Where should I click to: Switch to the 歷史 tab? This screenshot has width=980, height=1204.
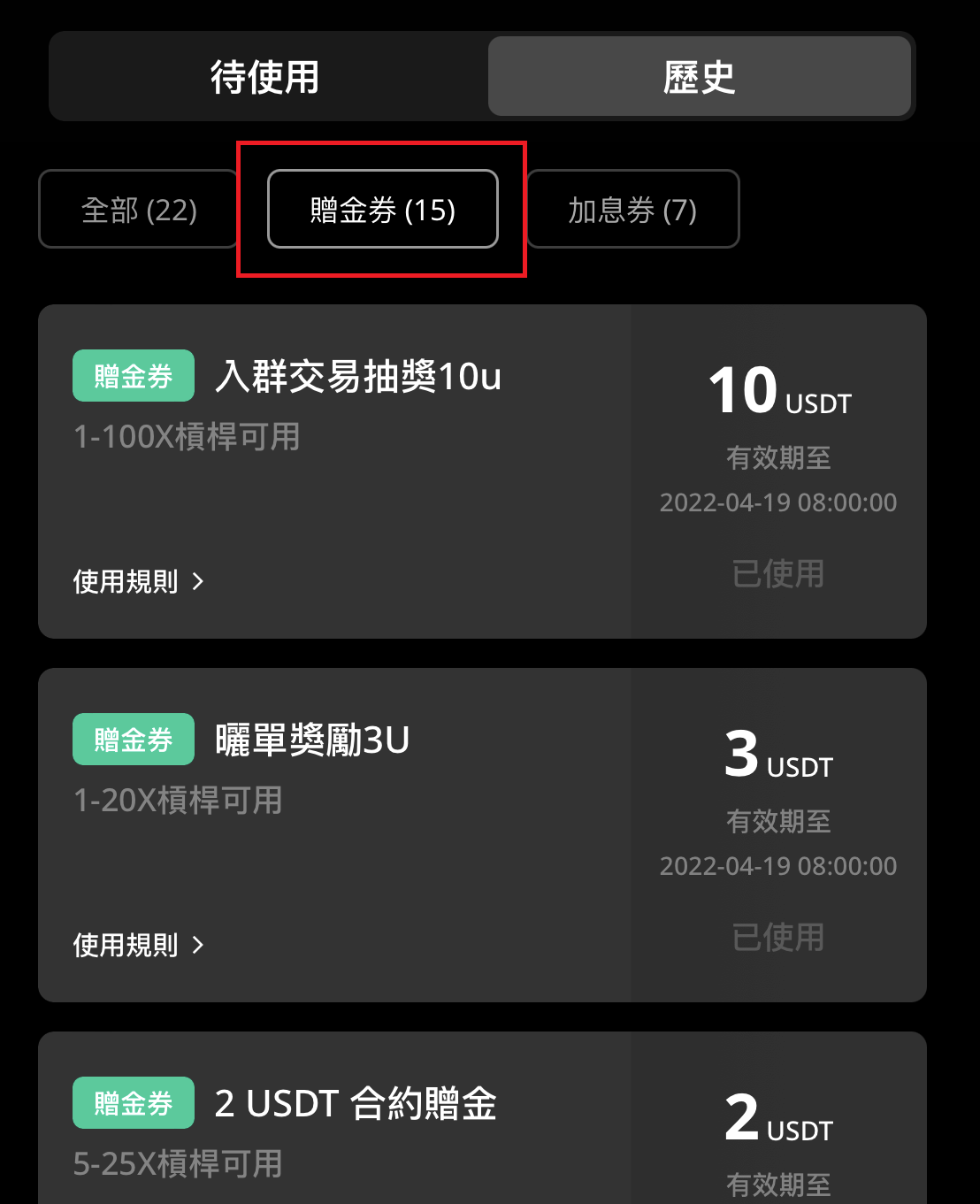pyautogui.click(x=699, y=77)
